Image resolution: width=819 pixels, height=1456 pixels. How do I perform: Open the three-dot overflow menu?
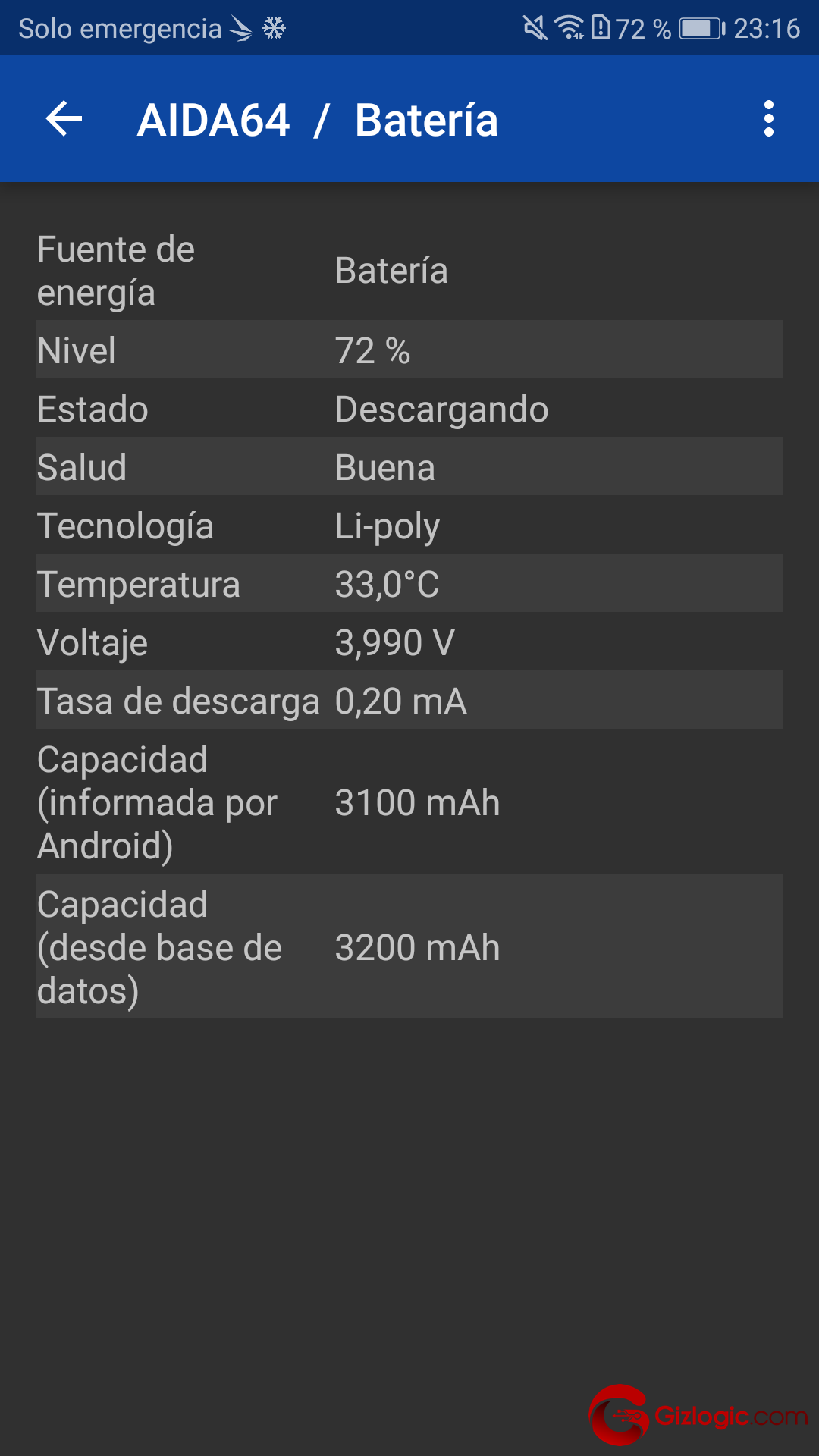pyautogui.click(x=769, y=119)
